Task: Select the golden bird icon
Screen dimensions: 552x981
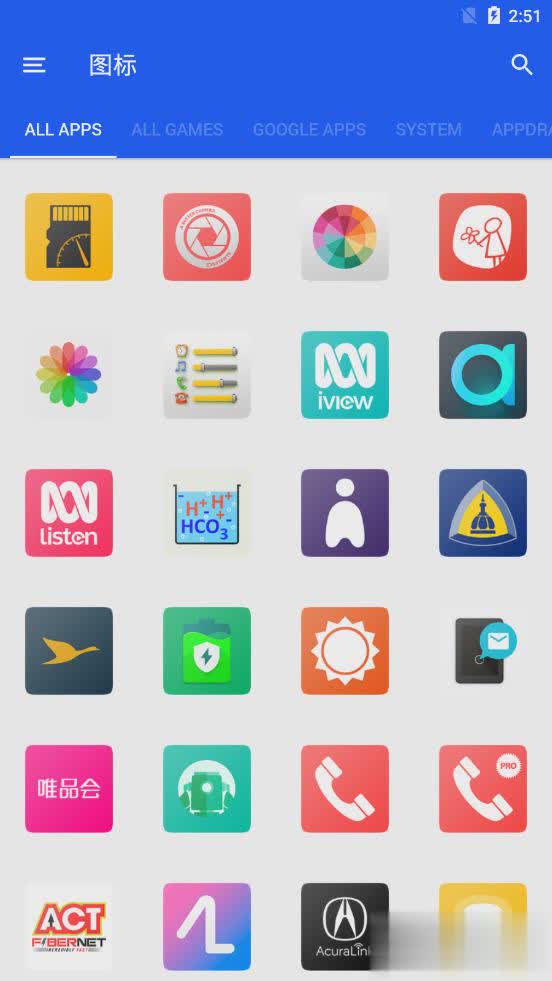Action: (x=69, y=651)
